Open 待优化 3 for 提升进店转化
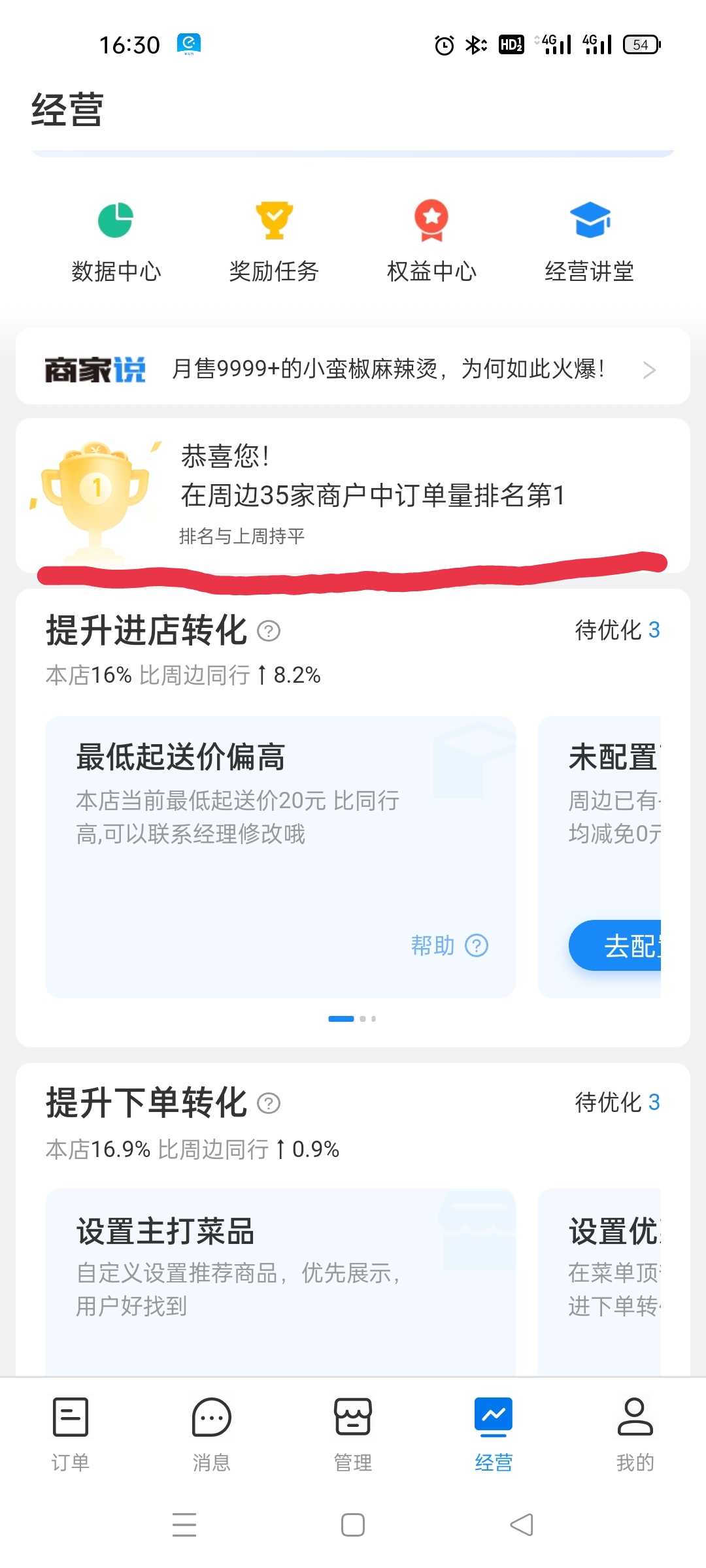706x1568 pixels. (x=617, y=630)
